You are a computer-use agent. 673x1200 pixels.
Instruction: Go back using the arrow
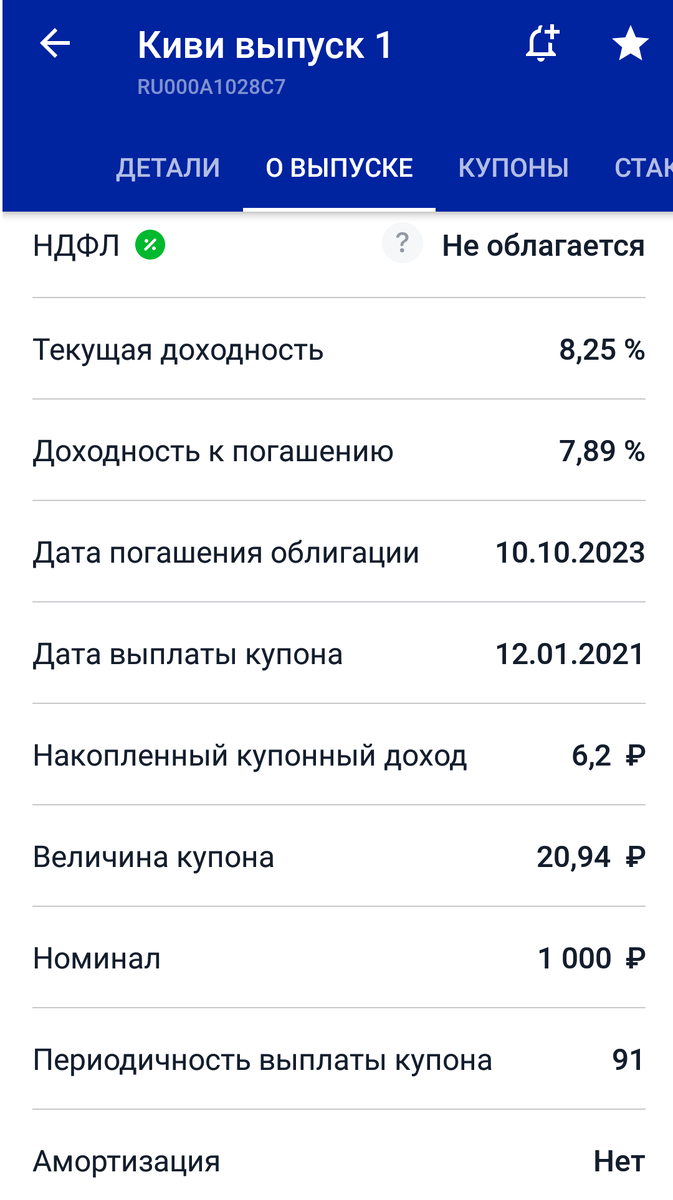tap(55, 44)
